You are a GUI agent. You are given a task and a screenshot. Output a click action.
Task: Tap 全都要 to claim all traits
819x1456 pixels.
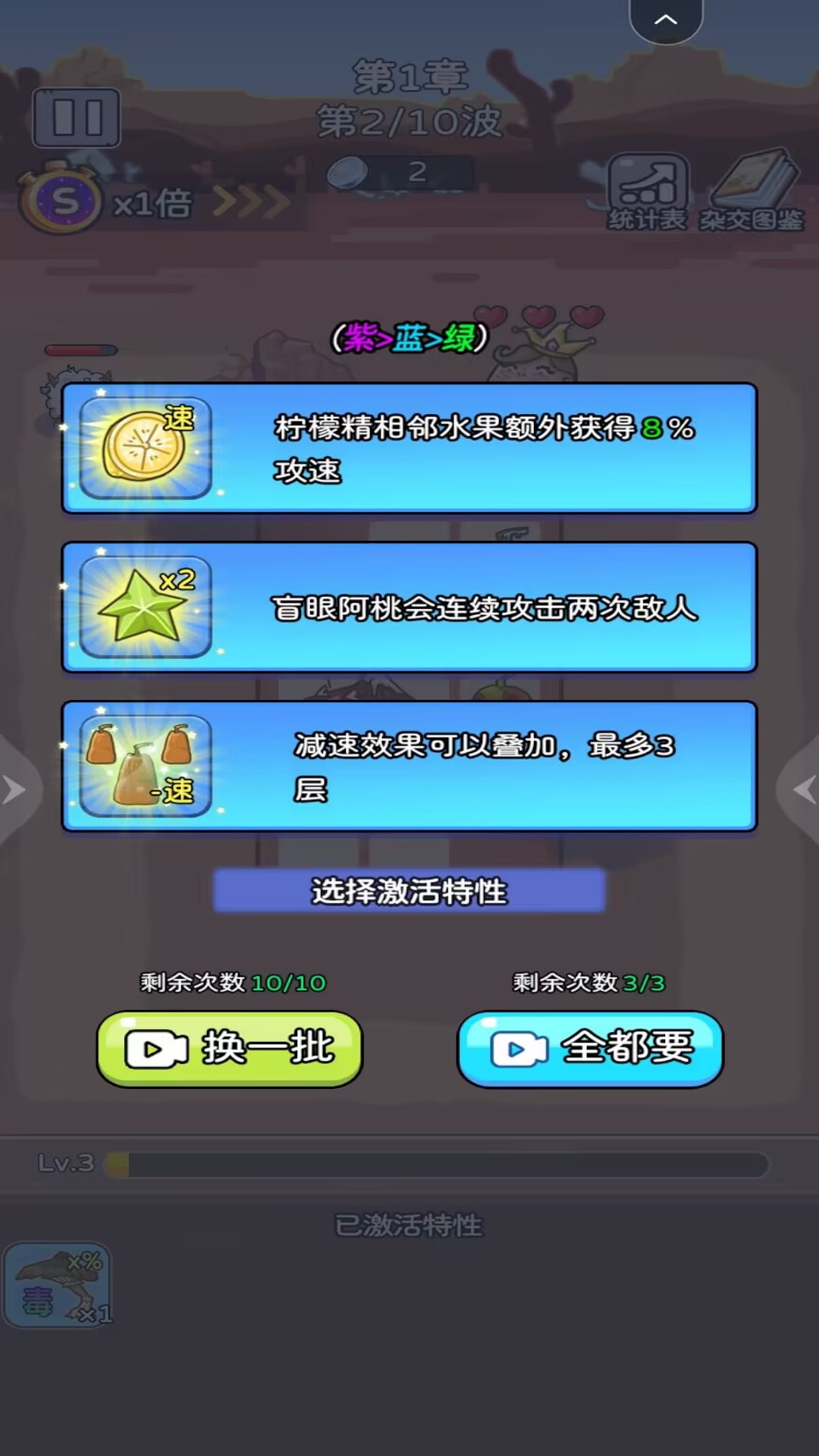(x=590, y=1049)
